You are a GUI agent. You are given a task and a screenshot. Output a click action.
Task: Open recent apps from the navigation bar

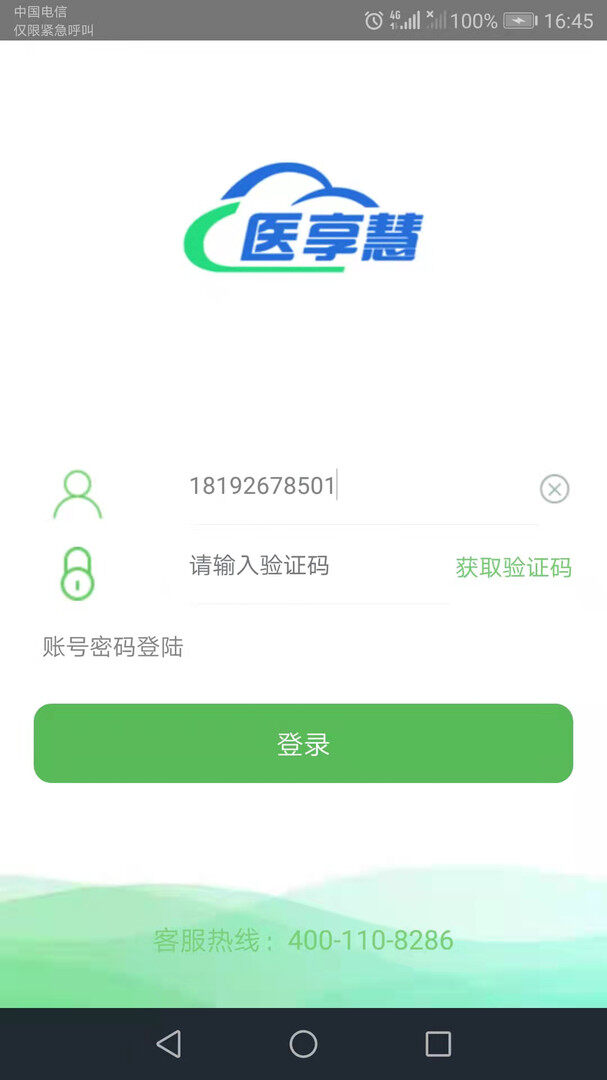point(438,1044)
